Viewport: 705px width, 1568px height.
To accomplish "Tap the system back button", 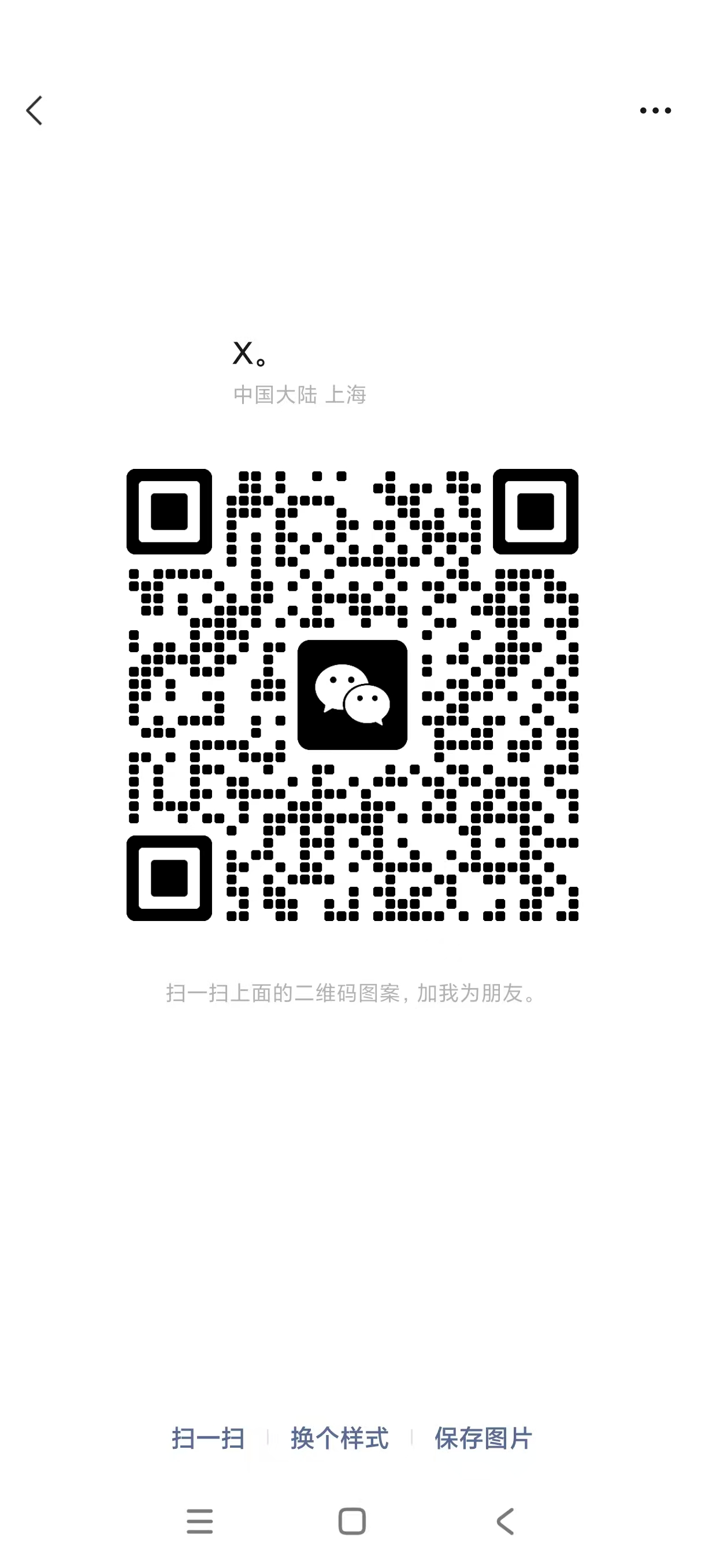I will click(505, 1521).
